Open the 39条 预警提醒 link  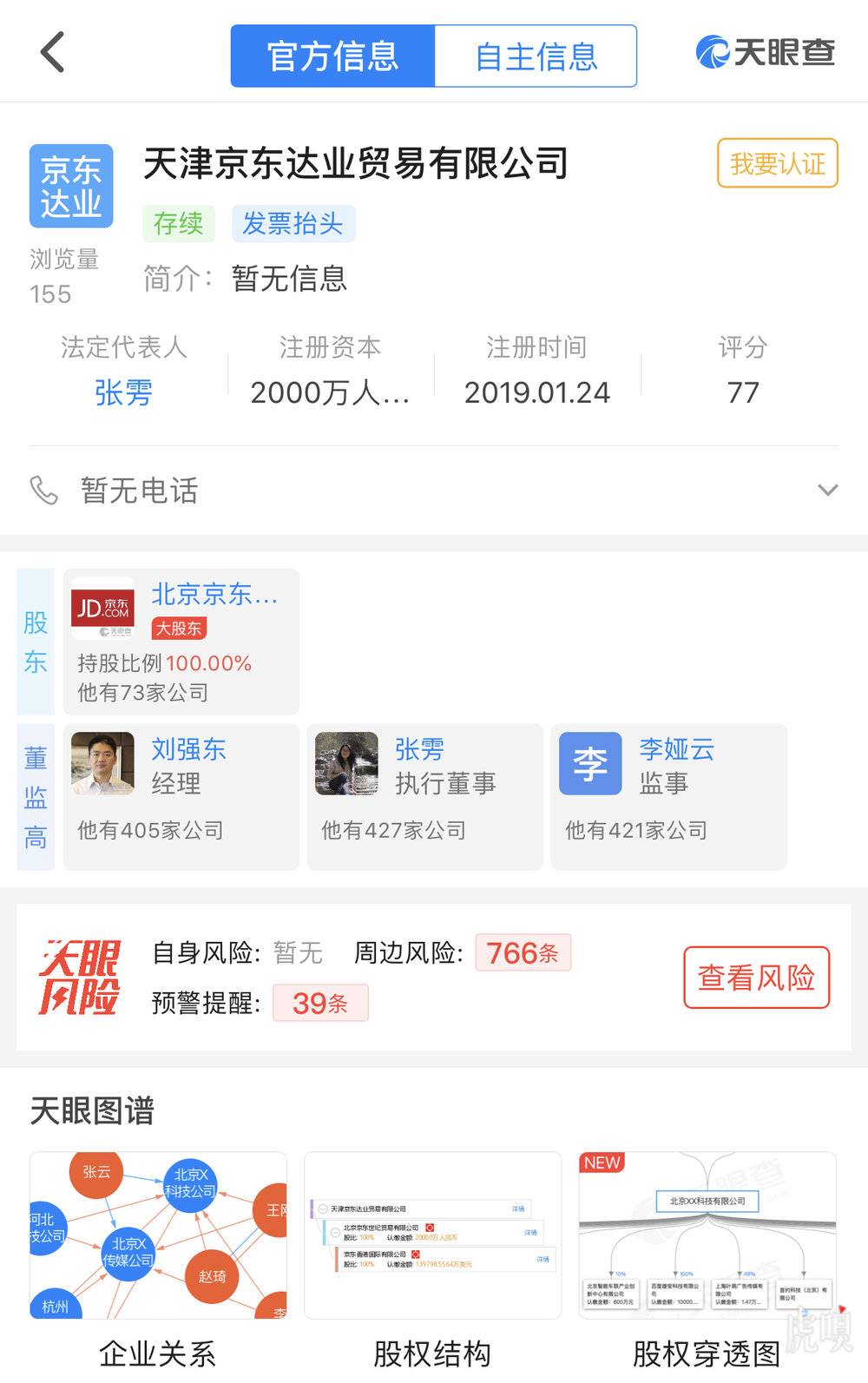pos(320,1003)
